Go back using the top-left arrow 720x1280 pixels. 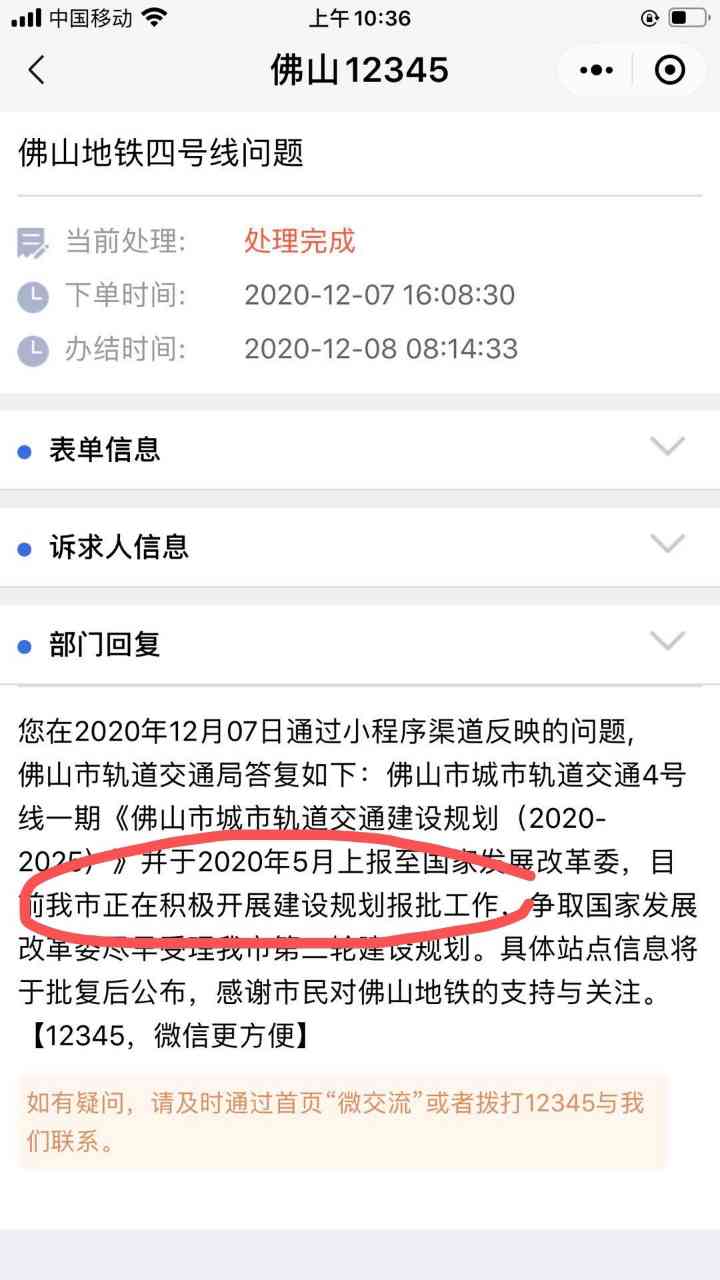click(x=37, y=70)
